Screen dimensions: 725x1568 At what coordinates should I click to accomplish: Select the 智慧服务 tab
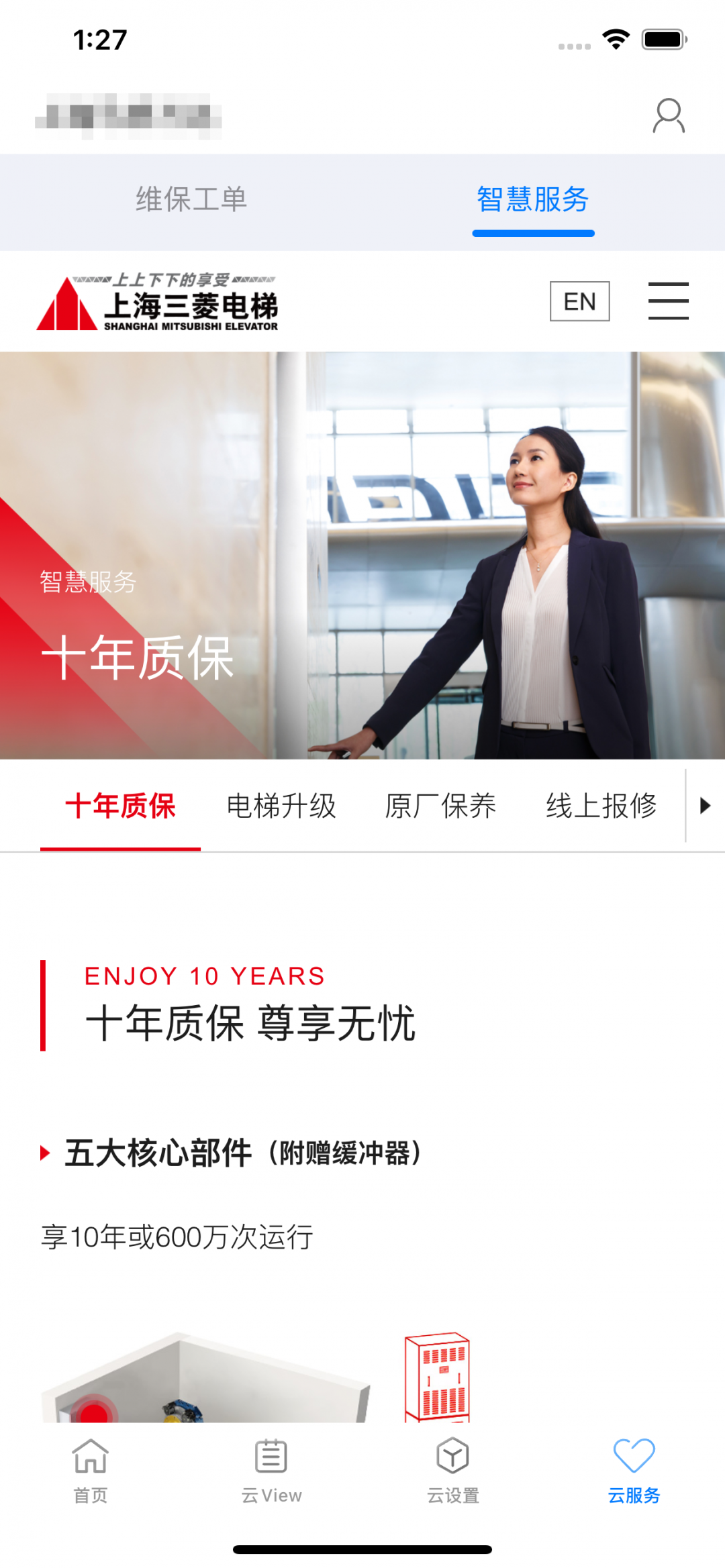(x=533, y=200)
